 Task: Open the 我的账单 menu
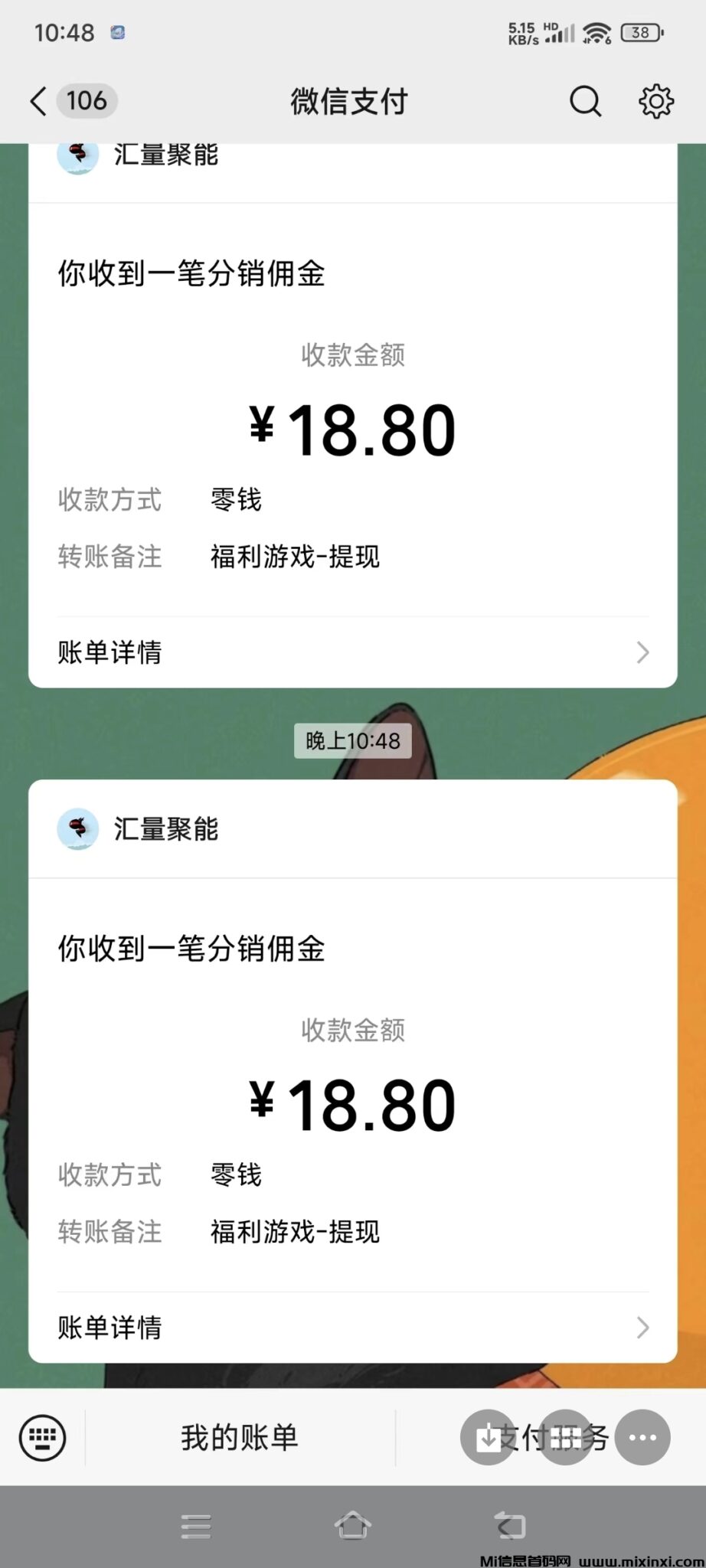[x=239, y=1438]
